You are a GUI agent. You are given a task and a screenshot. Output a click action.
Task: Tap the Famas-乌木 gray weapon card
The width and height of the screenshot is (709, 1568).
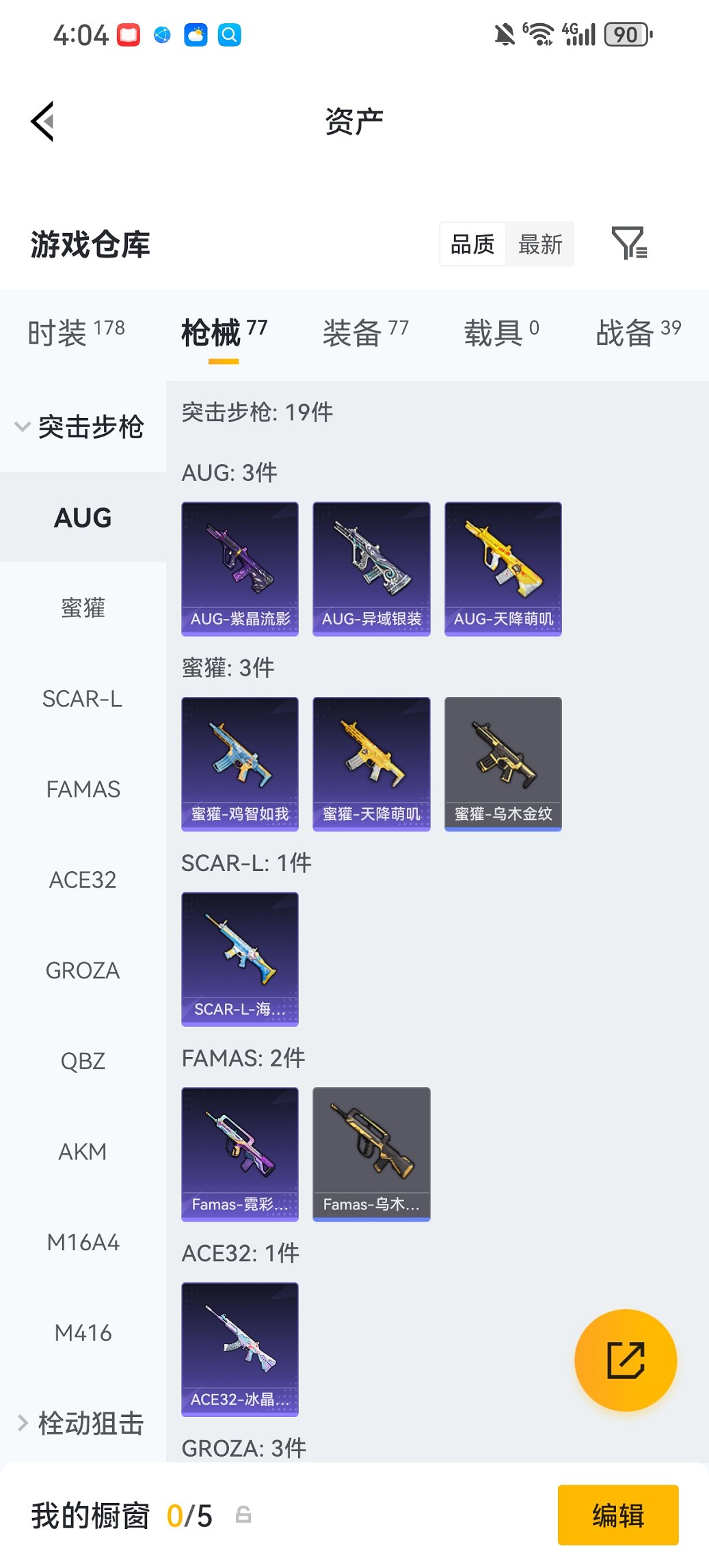click(371, 1153)
